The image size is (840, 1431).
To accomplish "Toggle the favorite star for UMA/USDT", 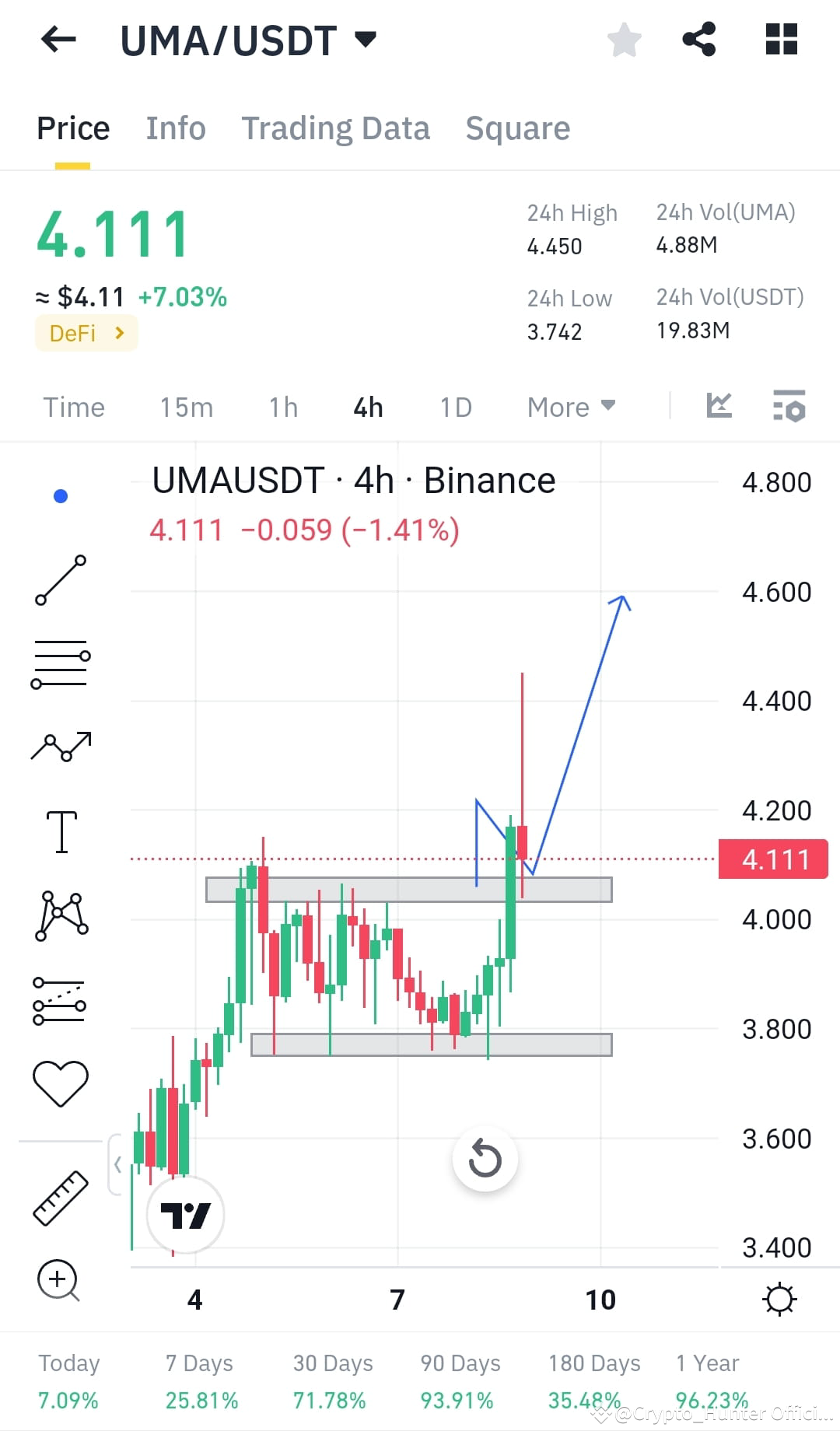I will (624, 37).
